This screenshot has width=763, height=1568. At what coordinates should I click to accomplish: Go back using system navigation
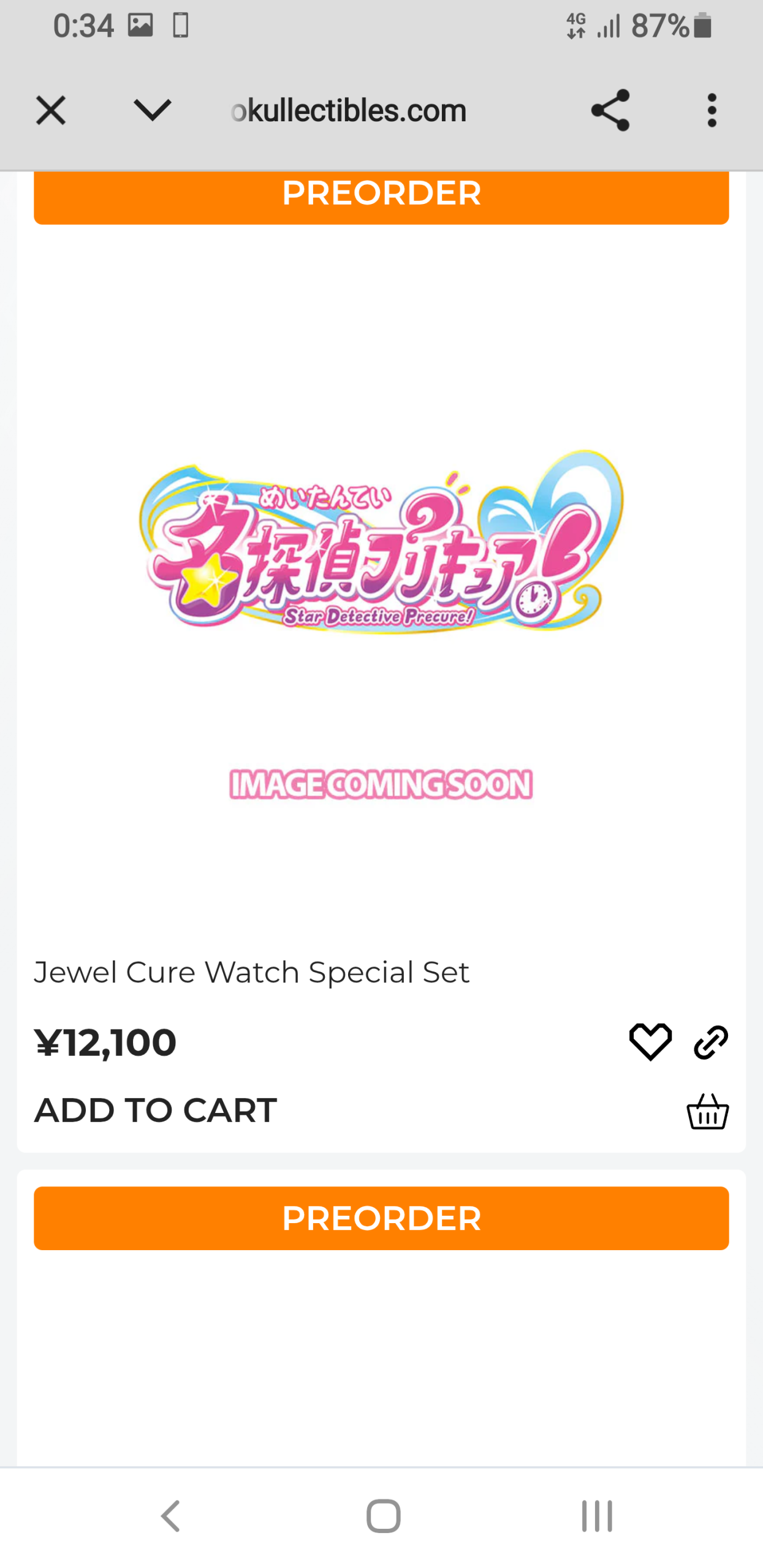click(170, 1516)
